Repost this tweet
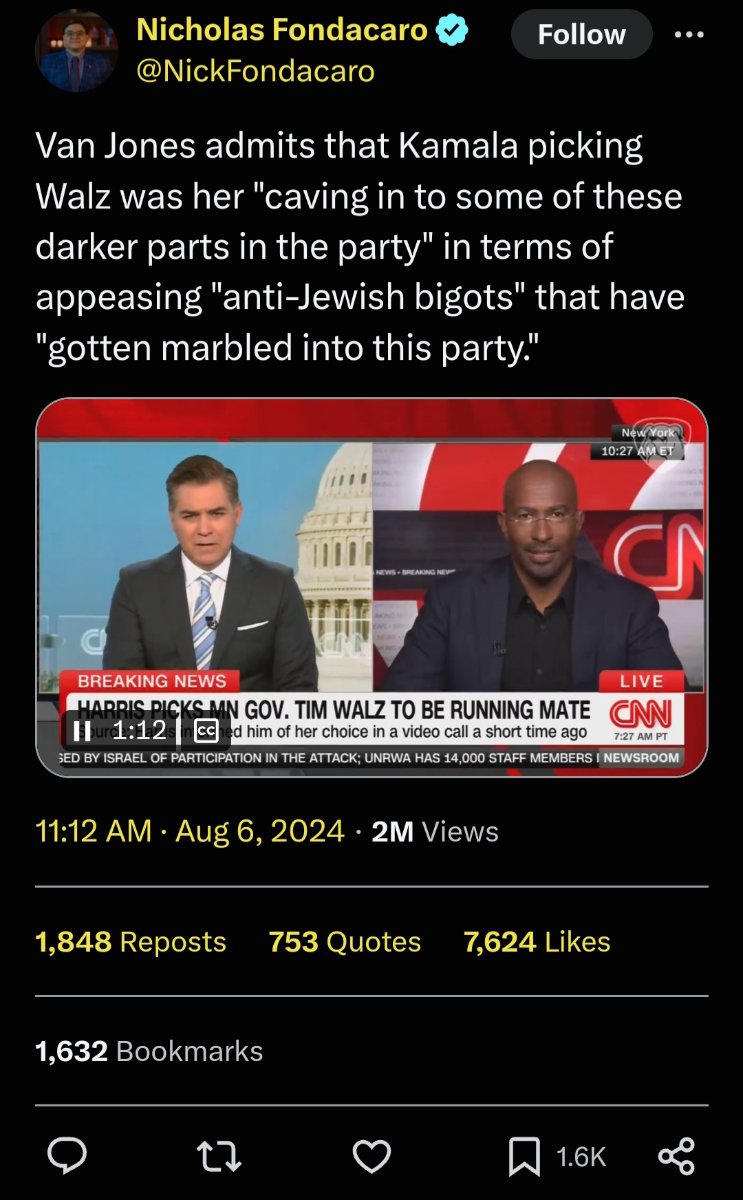The width and height of the screenshot is (743, 1200). coord(218,1157)
